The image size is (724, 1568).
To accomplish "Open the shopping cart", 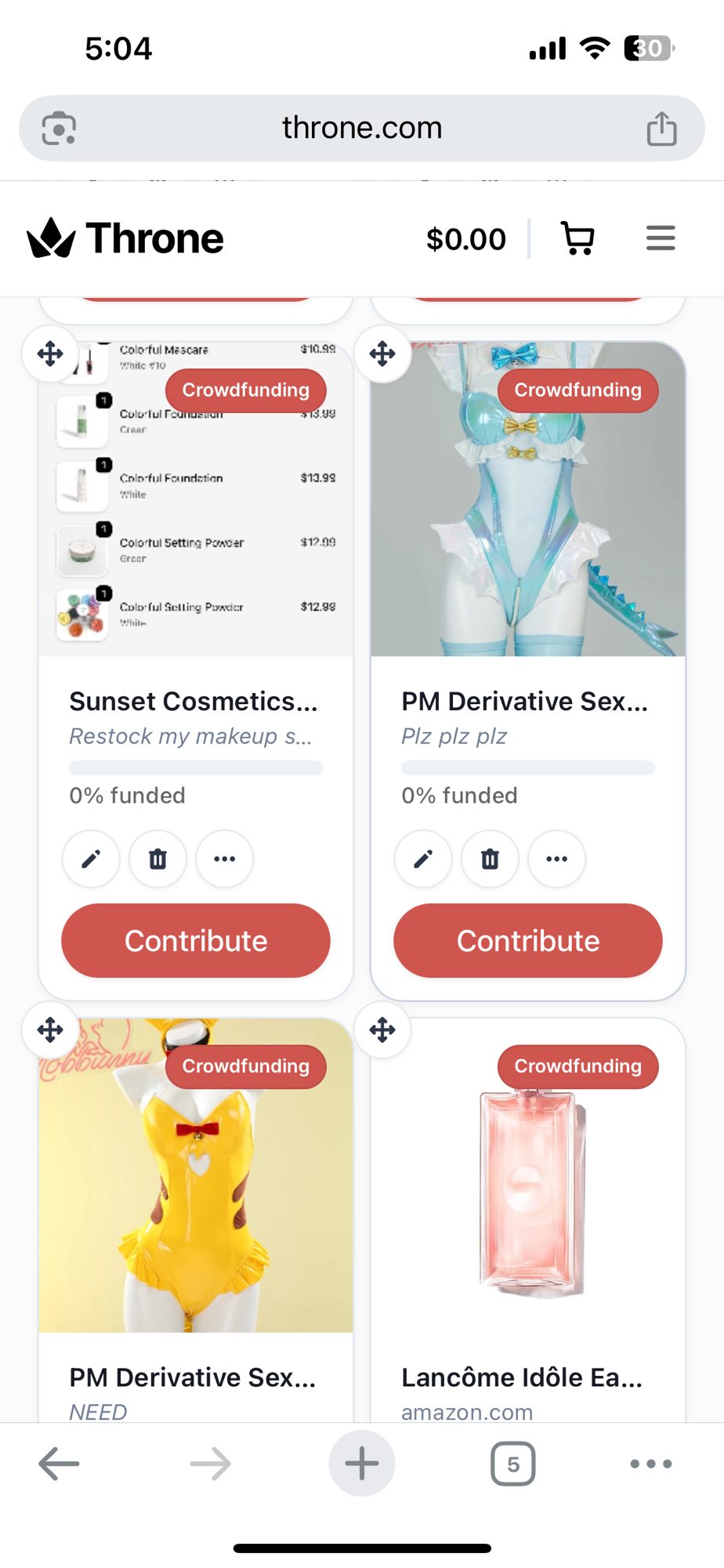I will coord(577,238).
